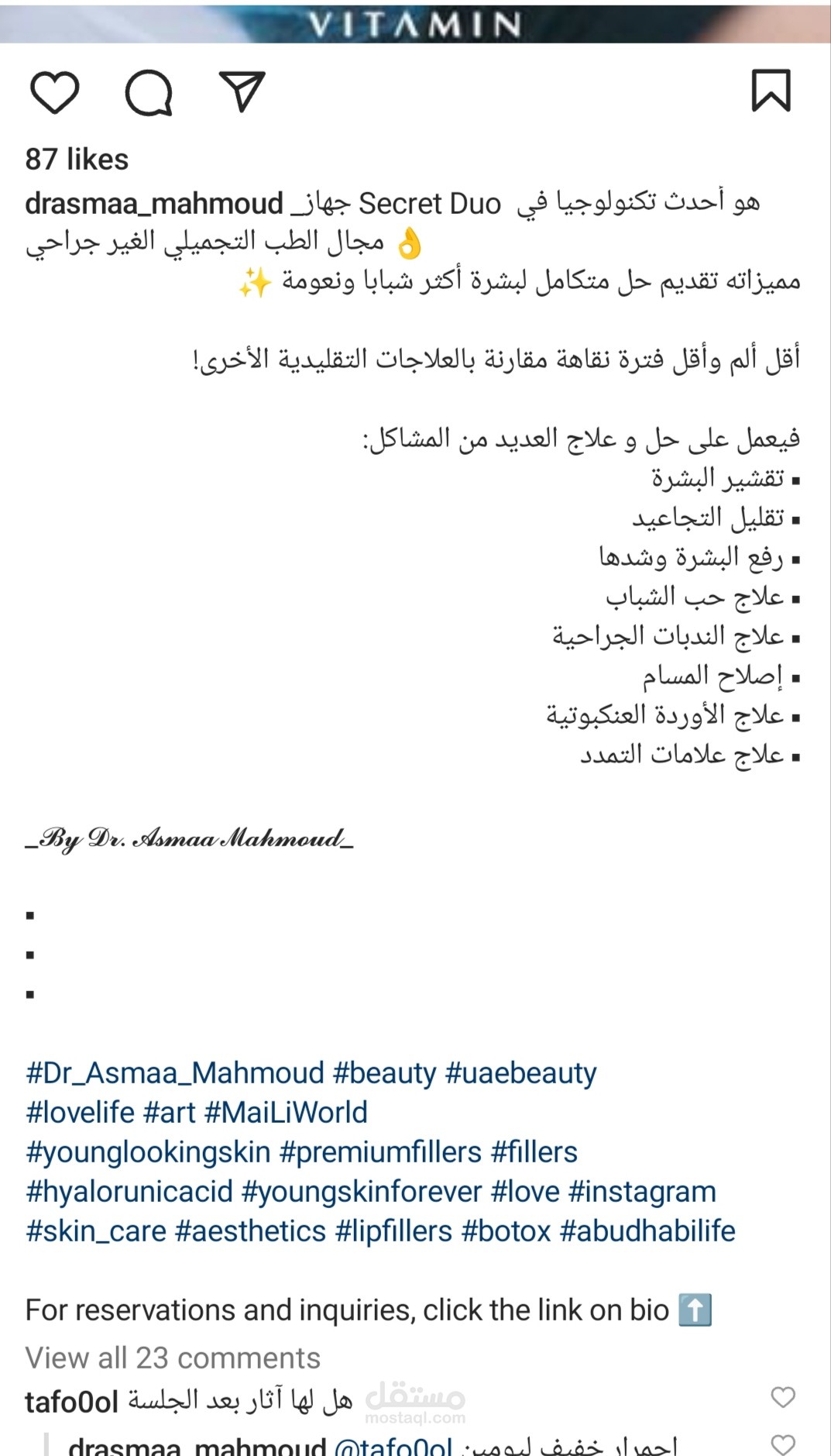Open tafo0ol's profile from the comment
Screen dimensions: 831x1456
pos(71,1402)
